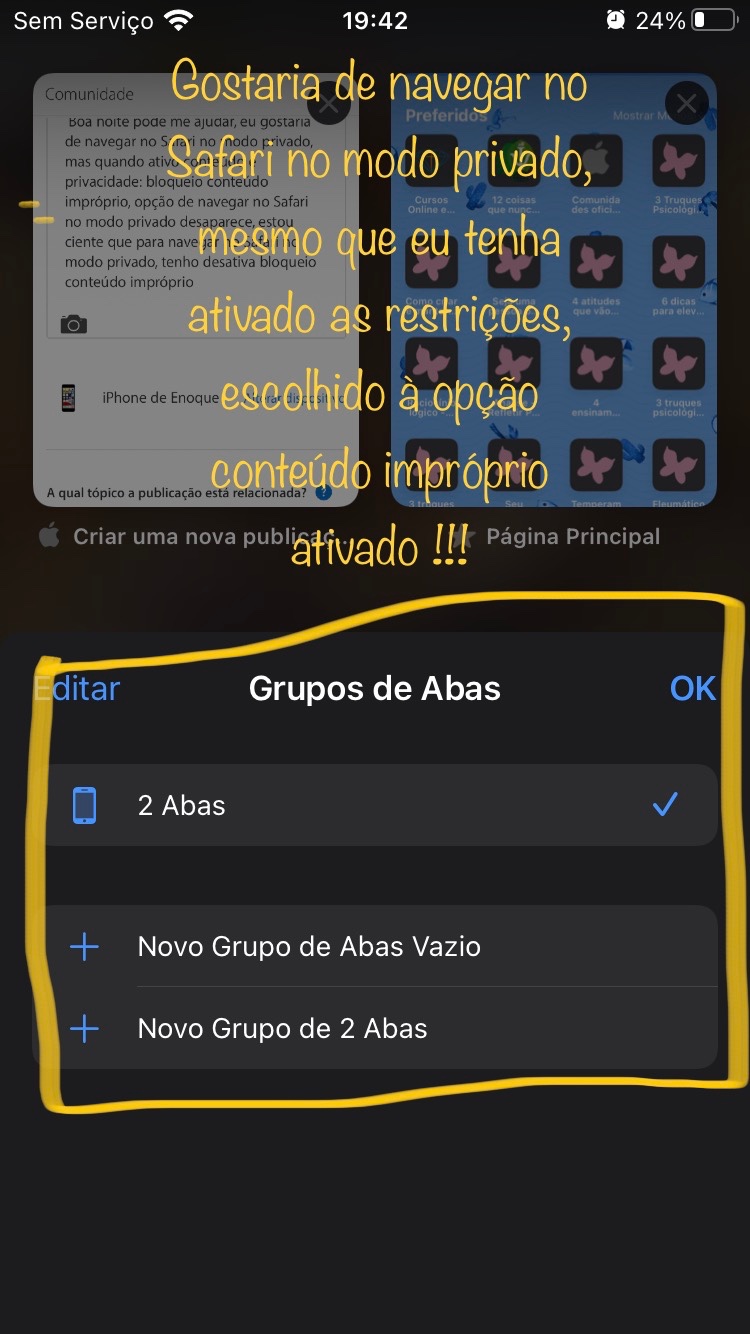
Task: Create Novo Grupo de Abas Vazio
Action: tap(380, 946)
